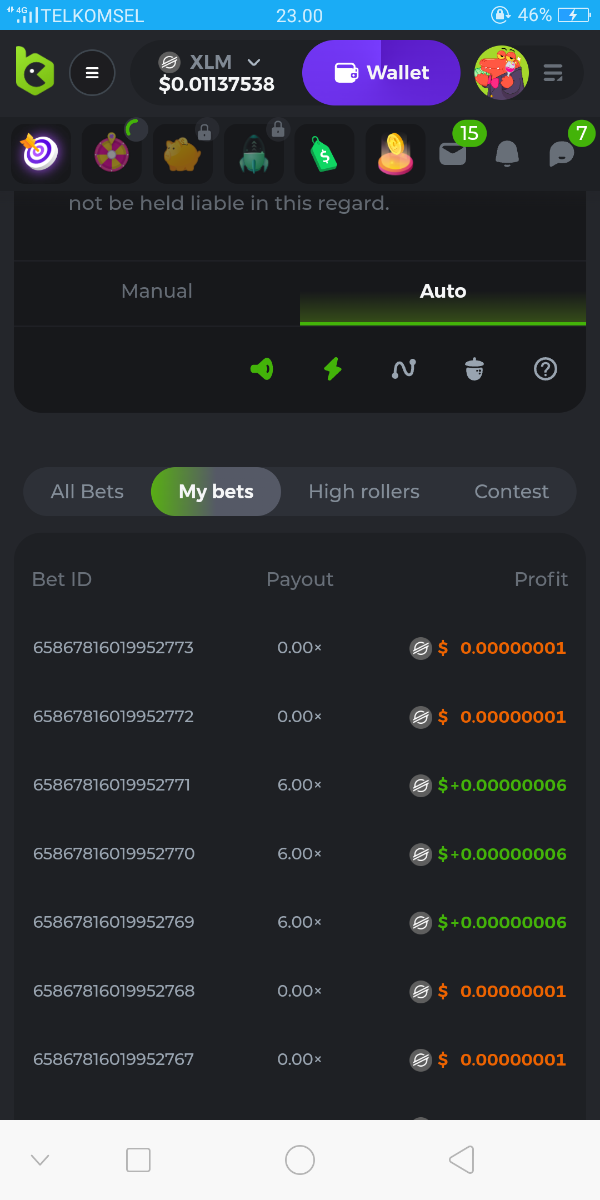Open the hamburger side menu
This screenshot has height=1200, width=600.
pyautogui.click(x=92, y=73)
